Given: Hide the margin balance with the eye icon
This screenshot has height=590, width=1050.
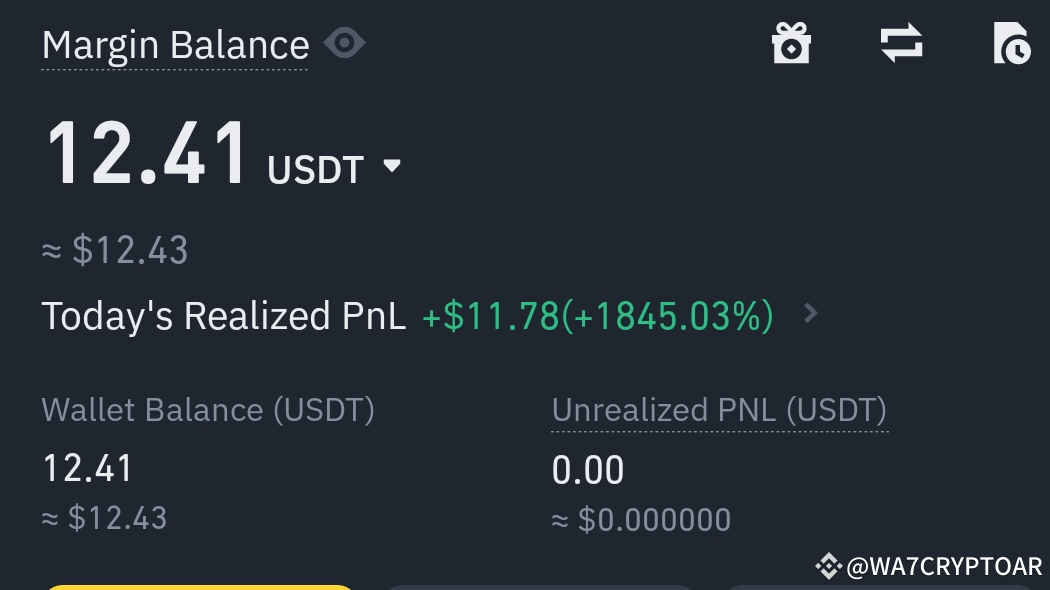Looking at the screenshot, I should [344, 44].
